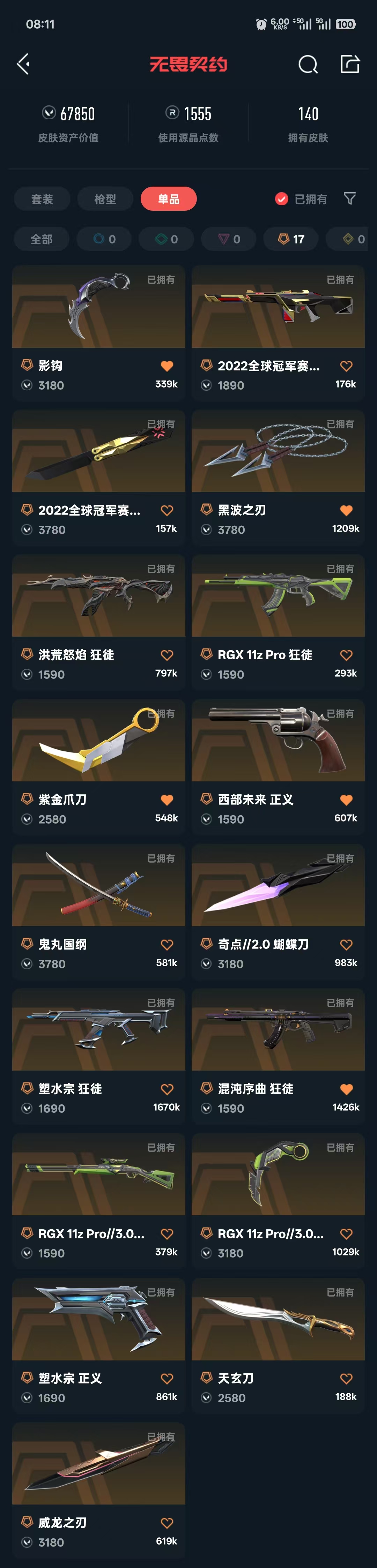Tap the heart on 天玄刀

pos(346,1379)
